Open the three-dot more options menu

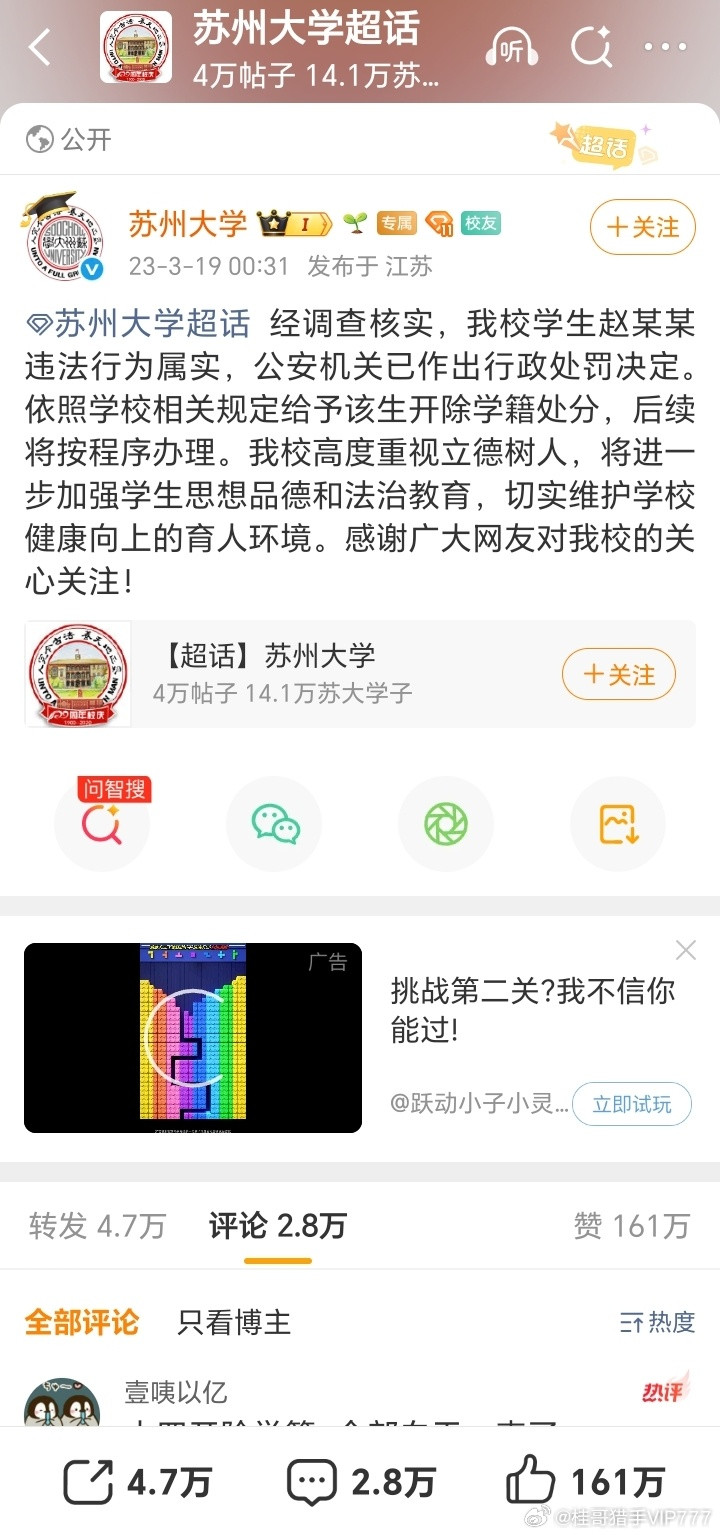[x=663, y=47]
